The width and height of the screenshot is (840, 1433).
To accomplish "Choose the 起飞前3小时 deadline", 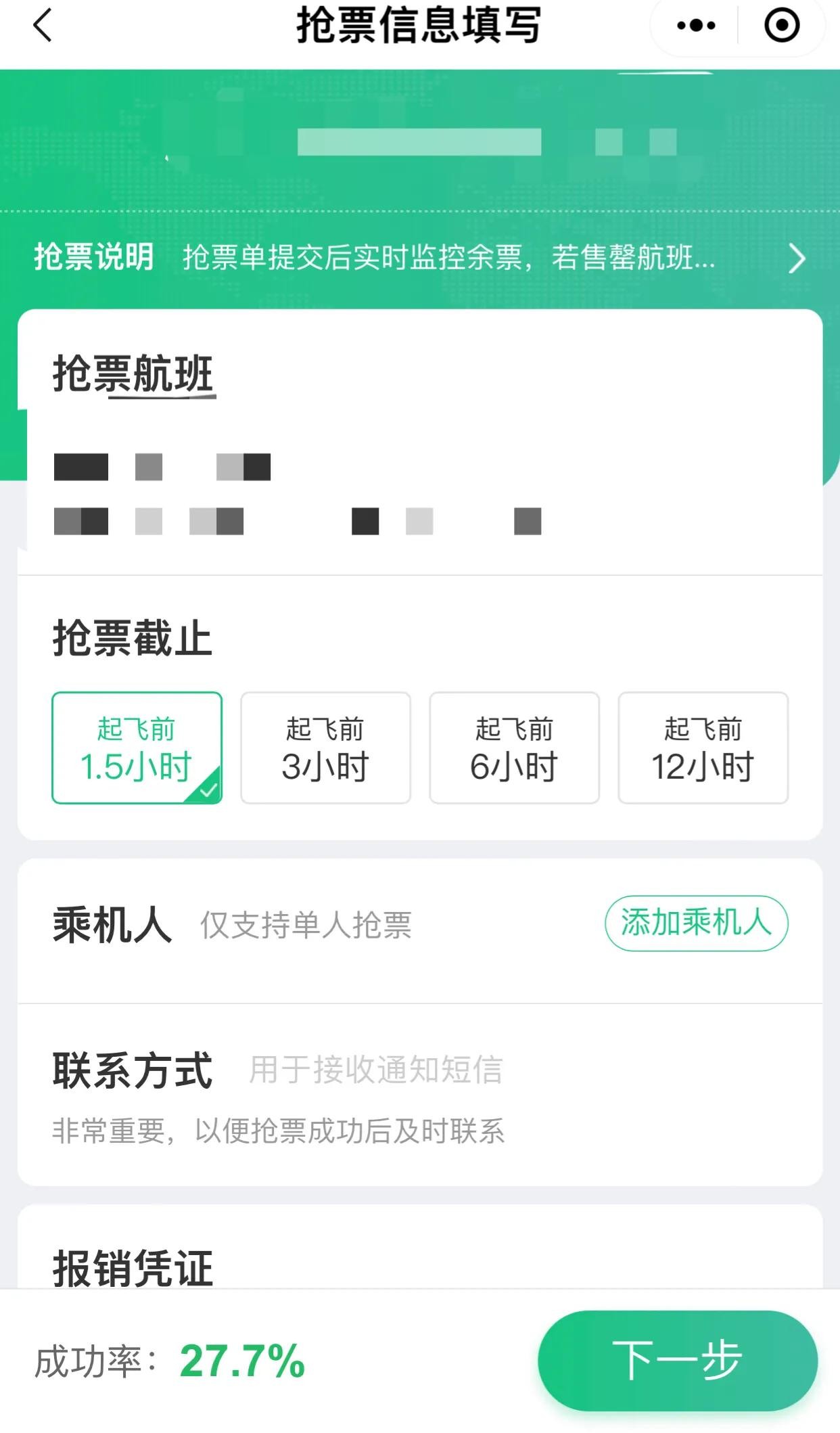I will tap(325, 748).
